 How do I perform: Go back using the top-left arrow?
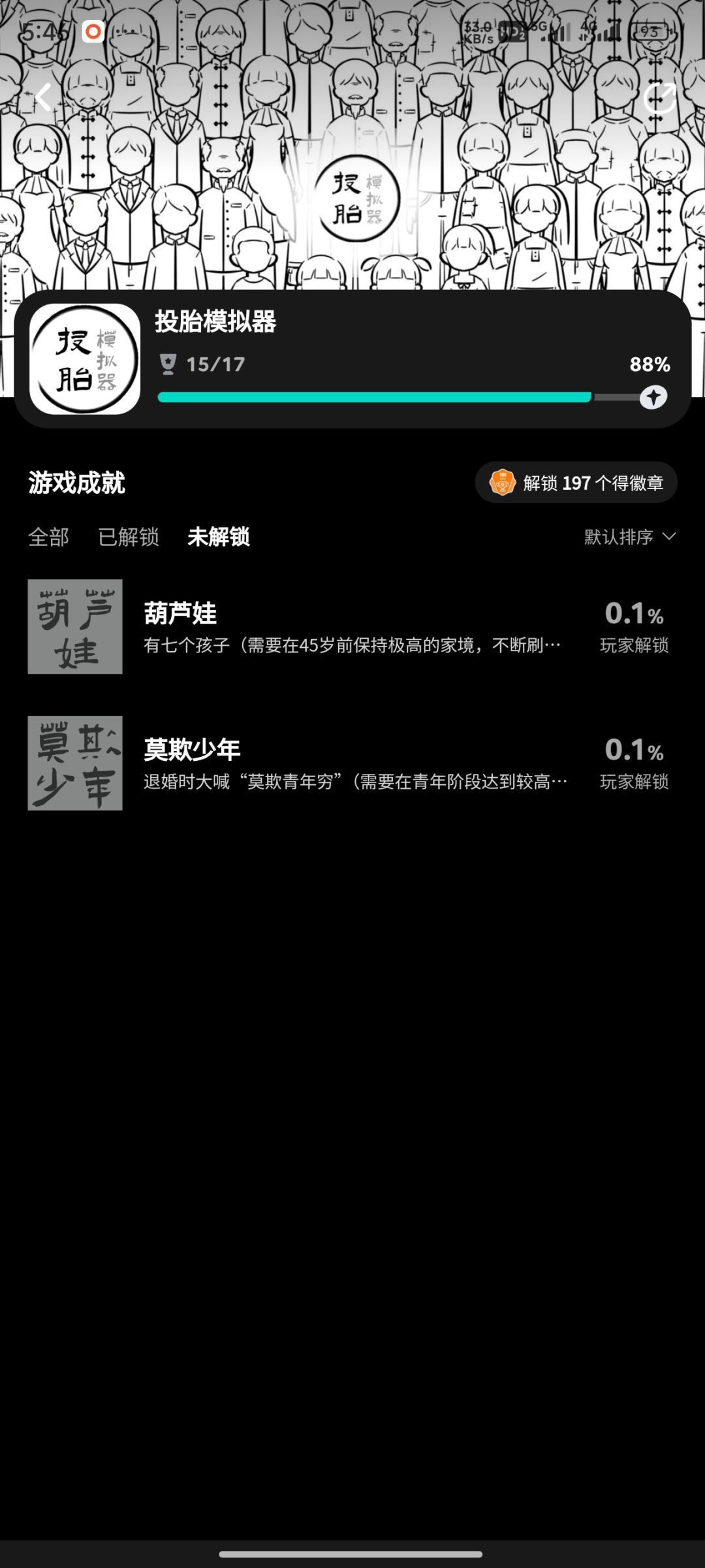coord(43,98)
